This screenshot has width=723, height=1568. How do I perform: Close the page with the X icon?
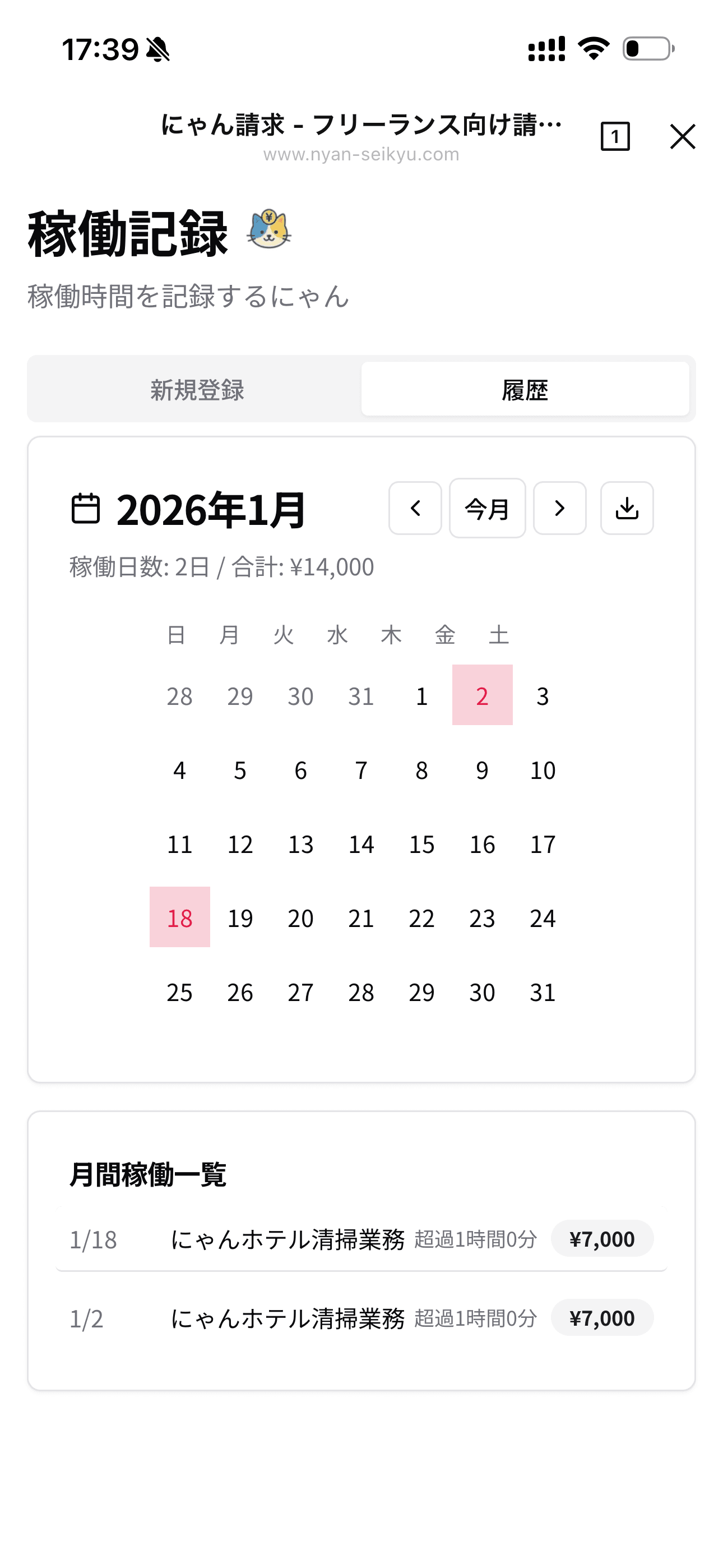(683, 136)
